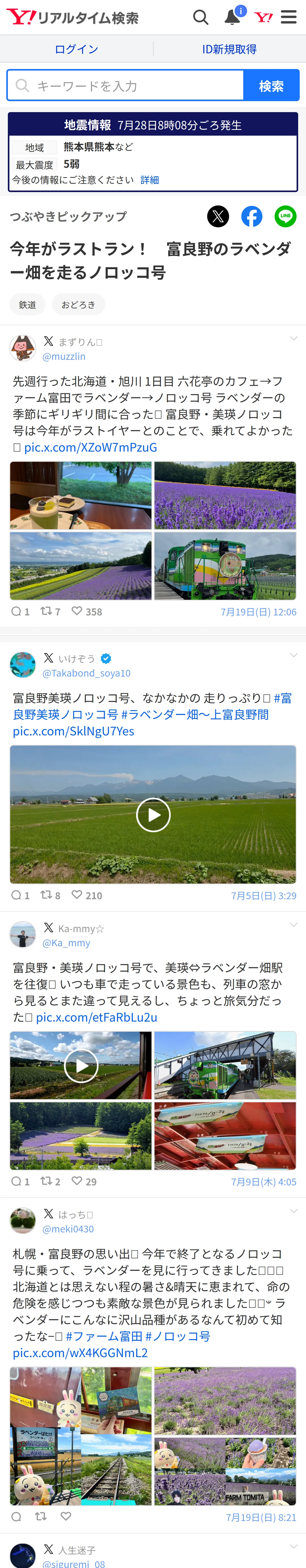Share this pickup on X
This screenshot has width=306, height=1568.
tap(218, 216)
